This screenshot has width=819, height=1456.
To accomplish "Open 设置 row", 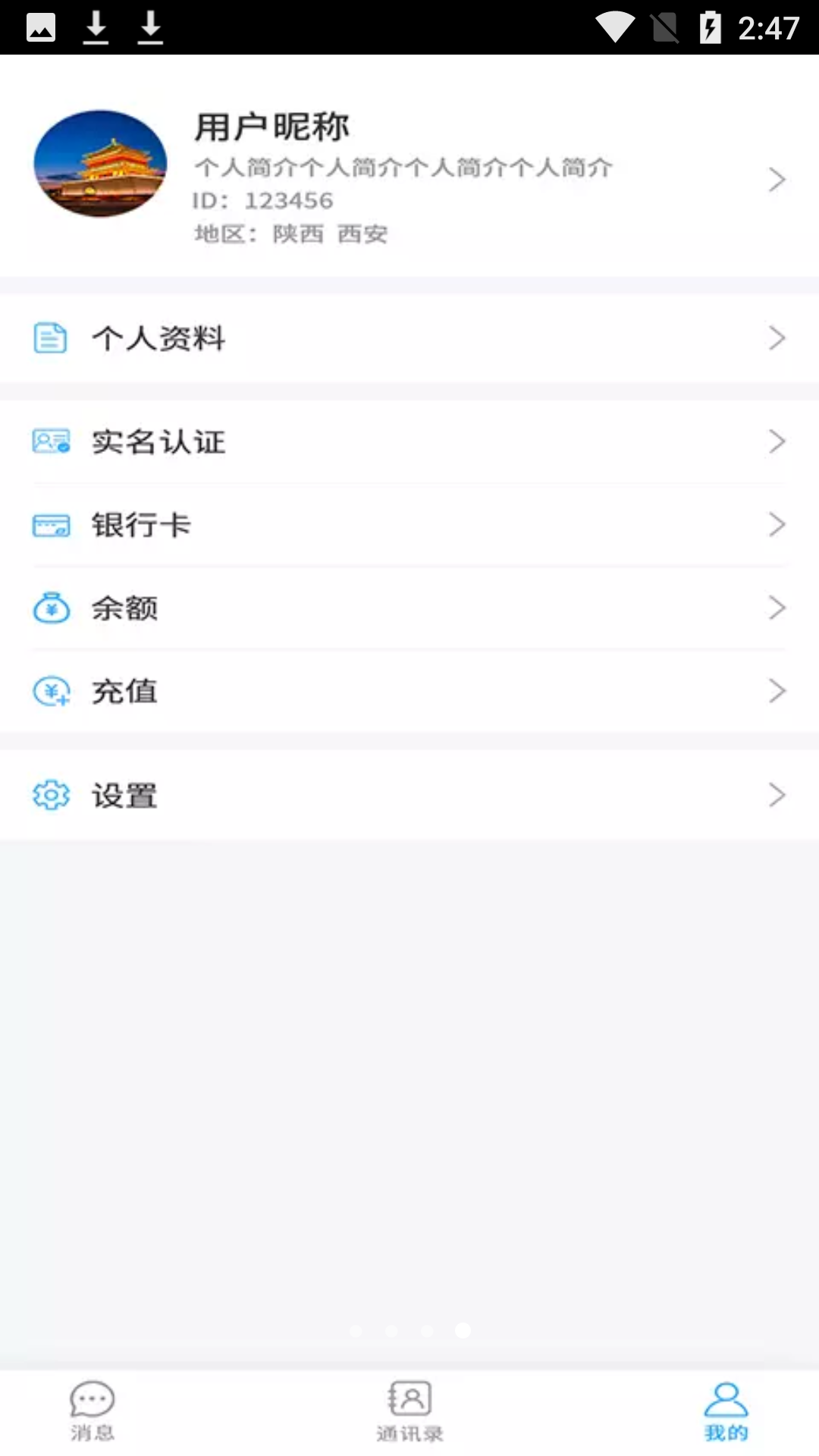I will point(409,795).
